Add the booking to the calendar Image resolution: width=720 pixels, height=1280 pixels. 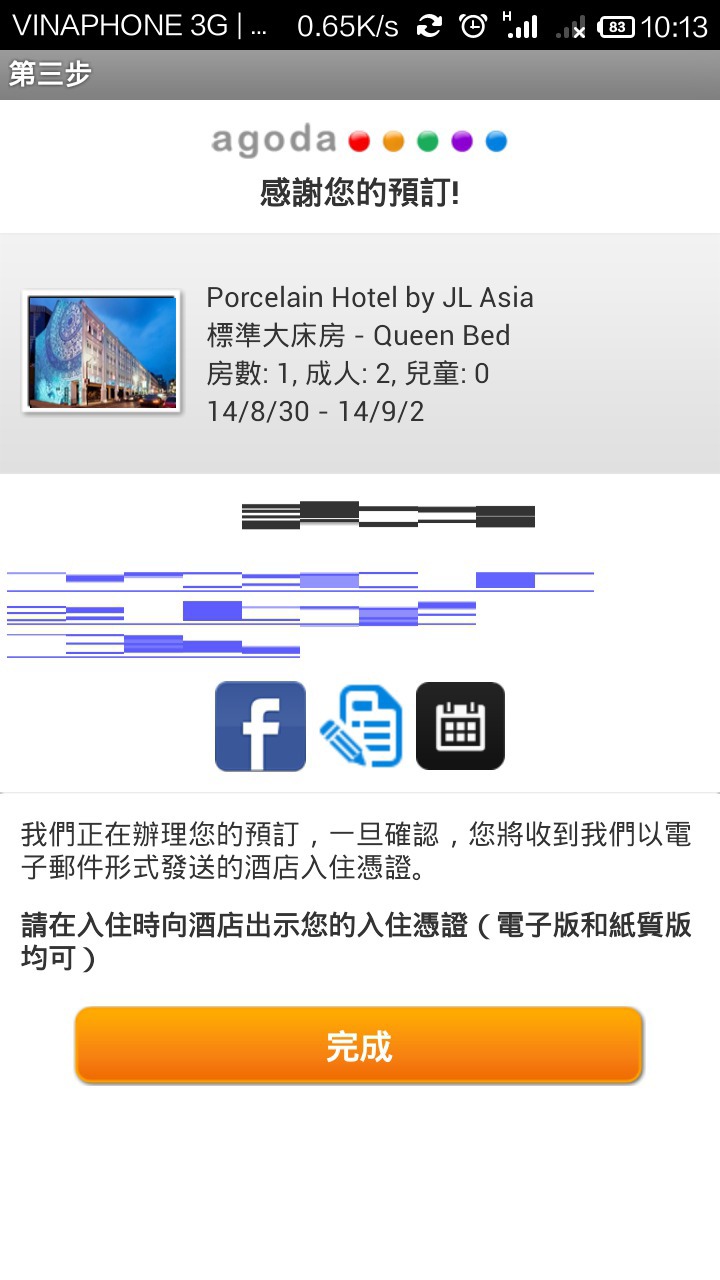click(460, 726)
